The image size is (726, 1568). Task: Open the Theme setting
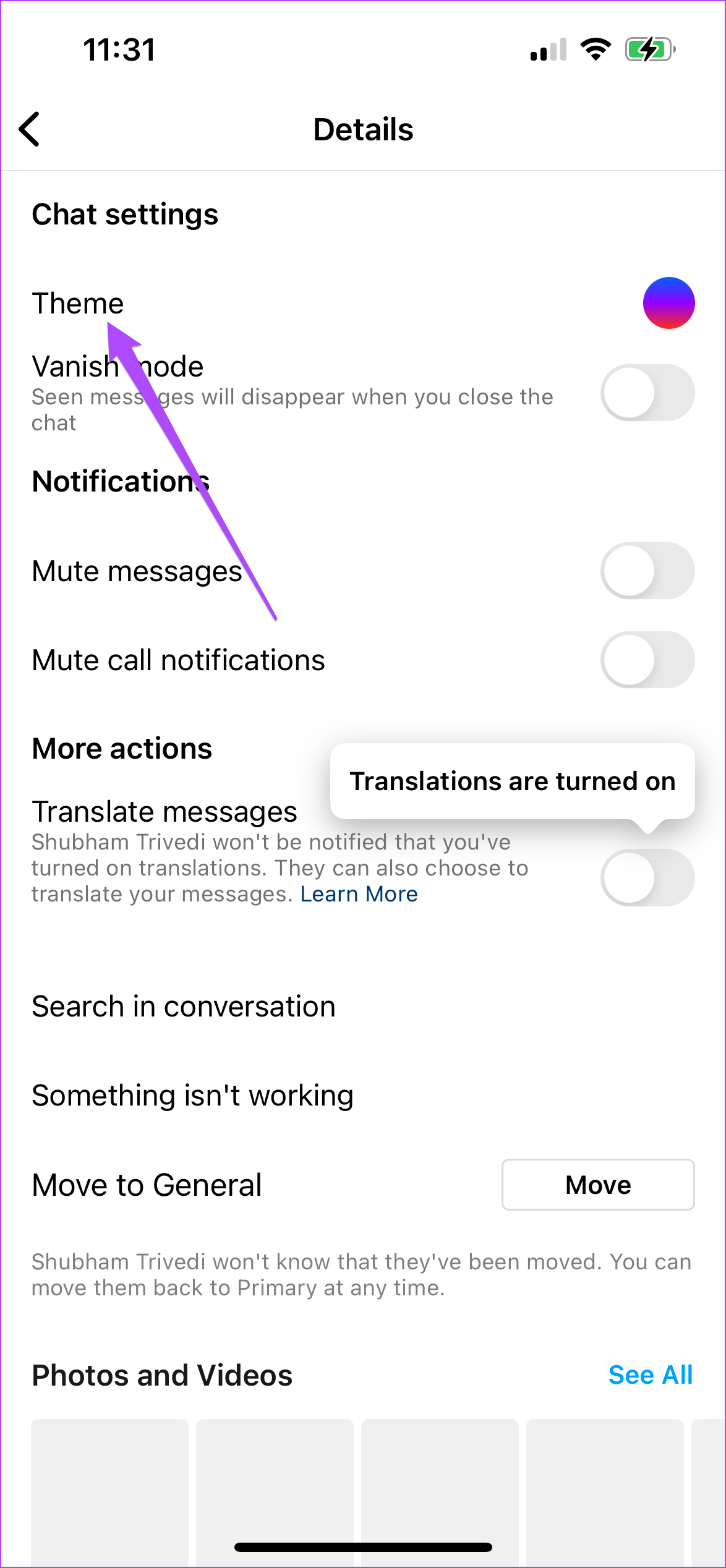78,304
